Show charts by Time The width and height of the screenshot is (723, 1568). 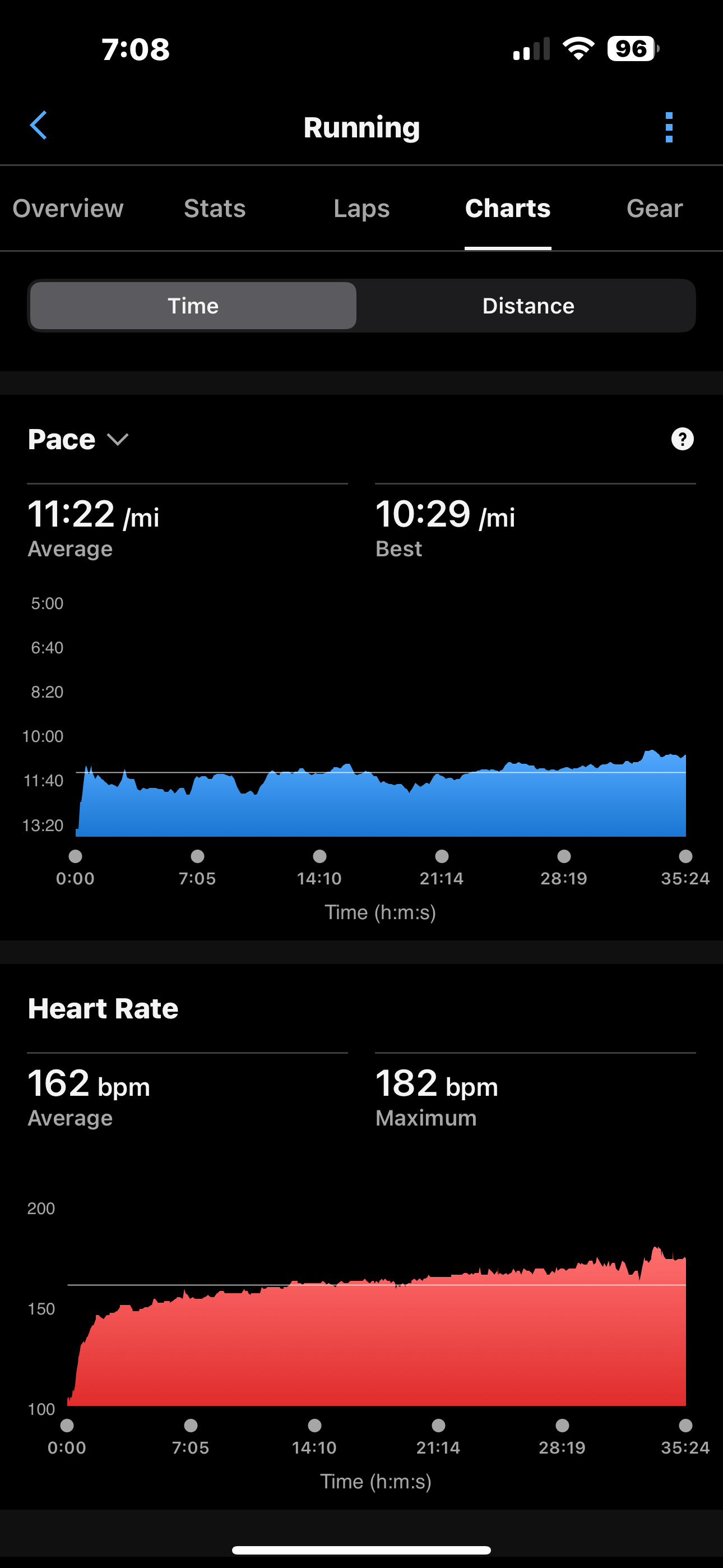tap(193, 306)
